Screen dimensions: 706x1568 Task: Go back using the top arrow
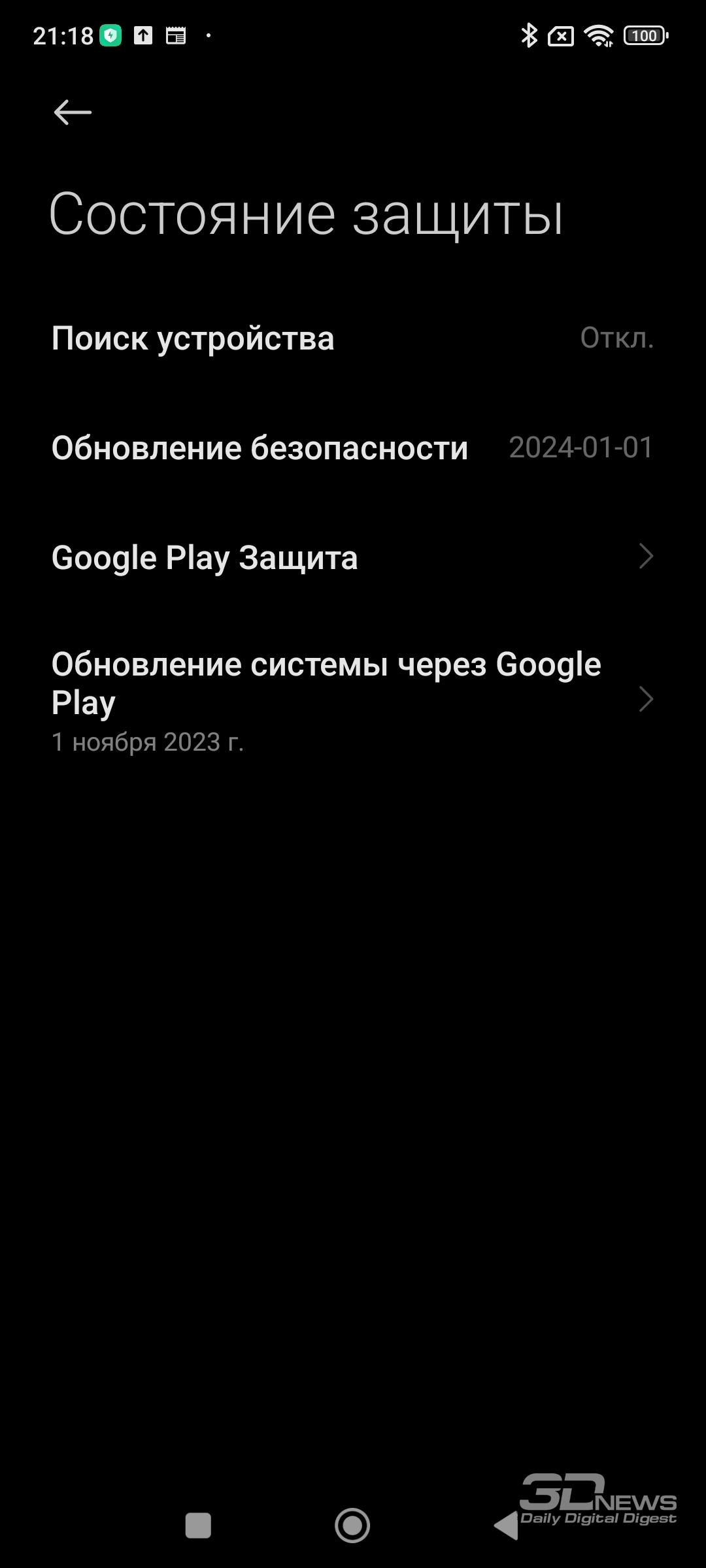[x=72, y=112]
